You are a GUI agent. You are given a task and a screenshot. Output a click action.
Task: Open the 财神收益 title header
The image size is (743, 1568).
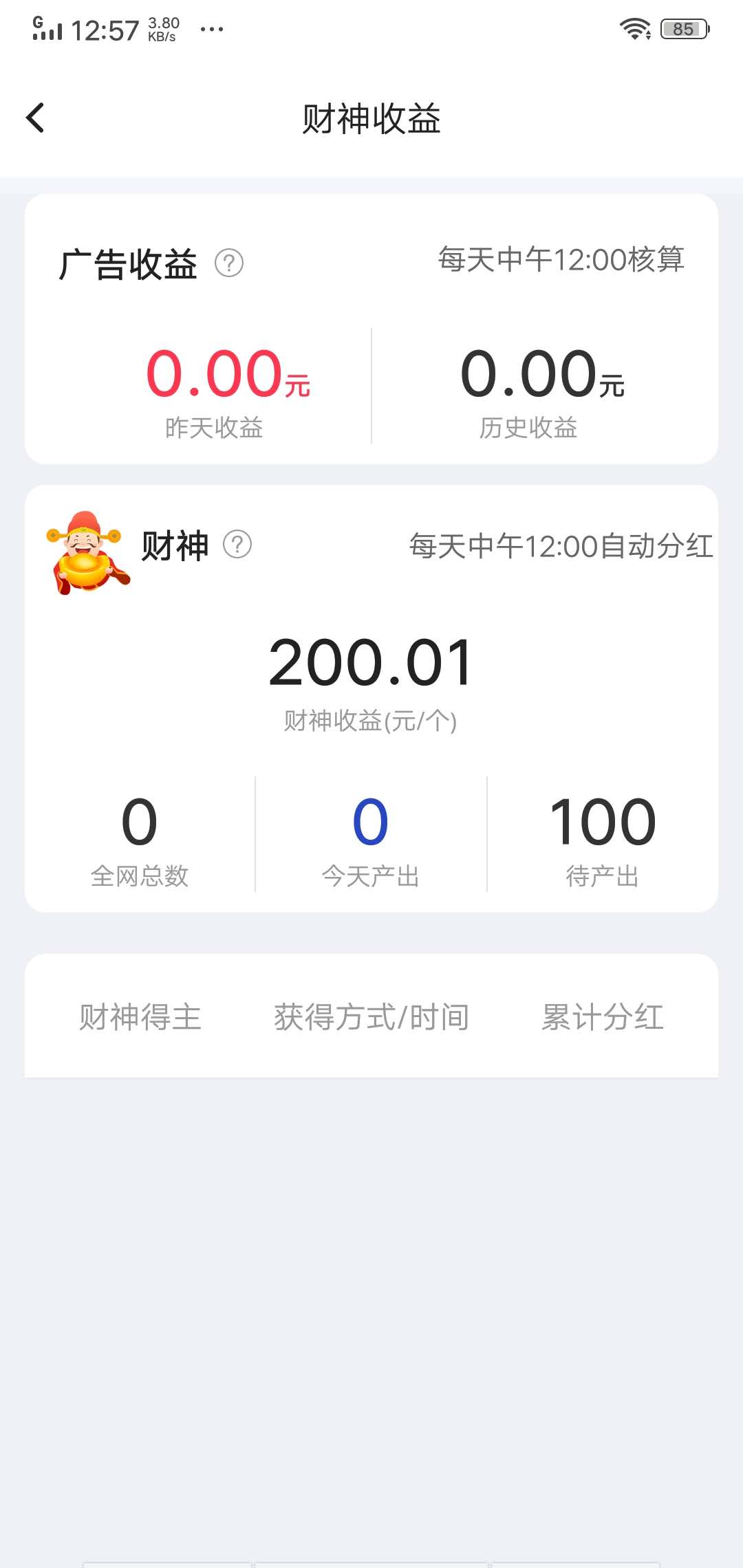[371, 118]
